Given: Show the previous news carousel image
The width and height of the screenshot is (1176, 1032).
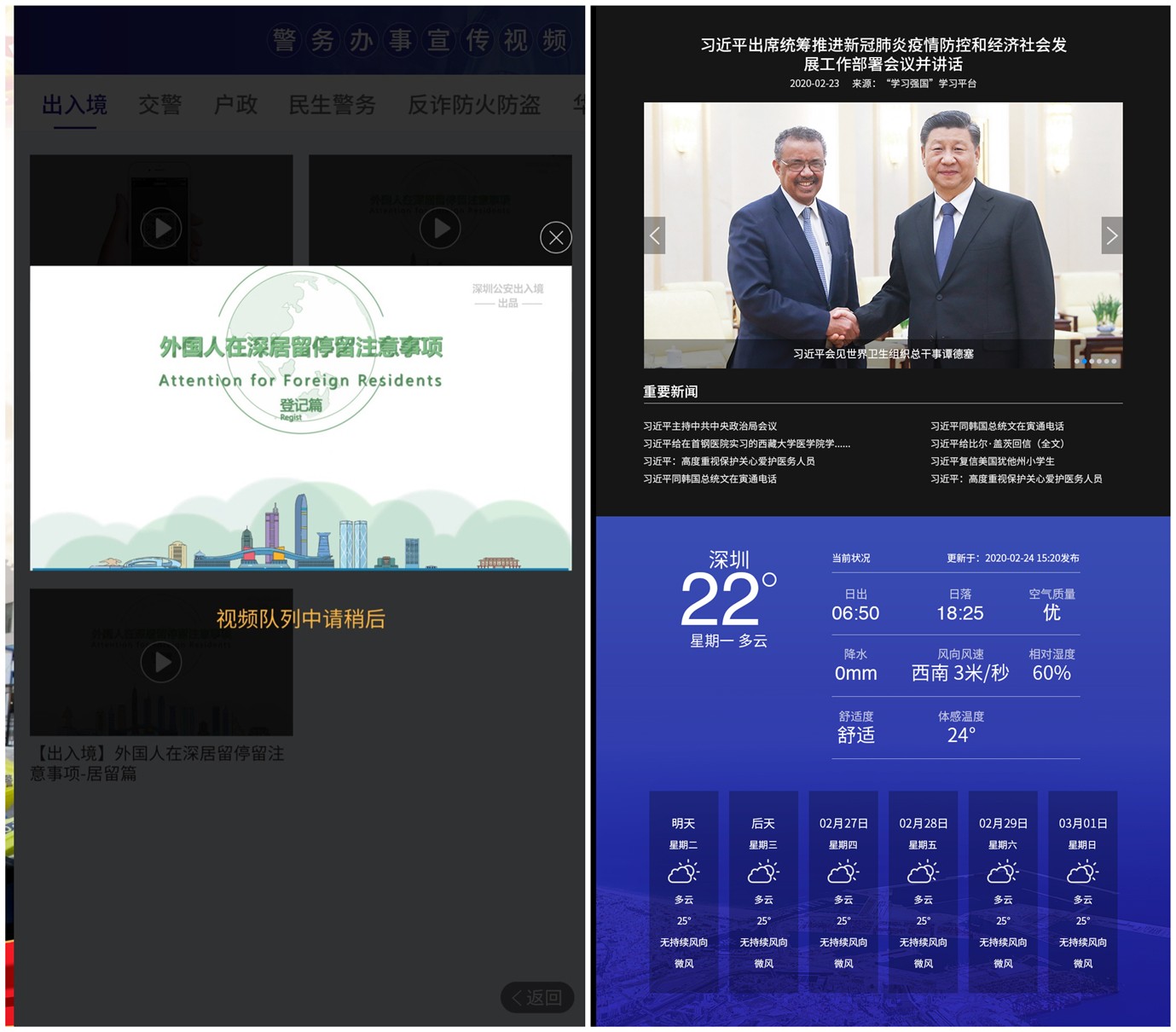Looking at the screenshot, I should [x=655, y=235].
